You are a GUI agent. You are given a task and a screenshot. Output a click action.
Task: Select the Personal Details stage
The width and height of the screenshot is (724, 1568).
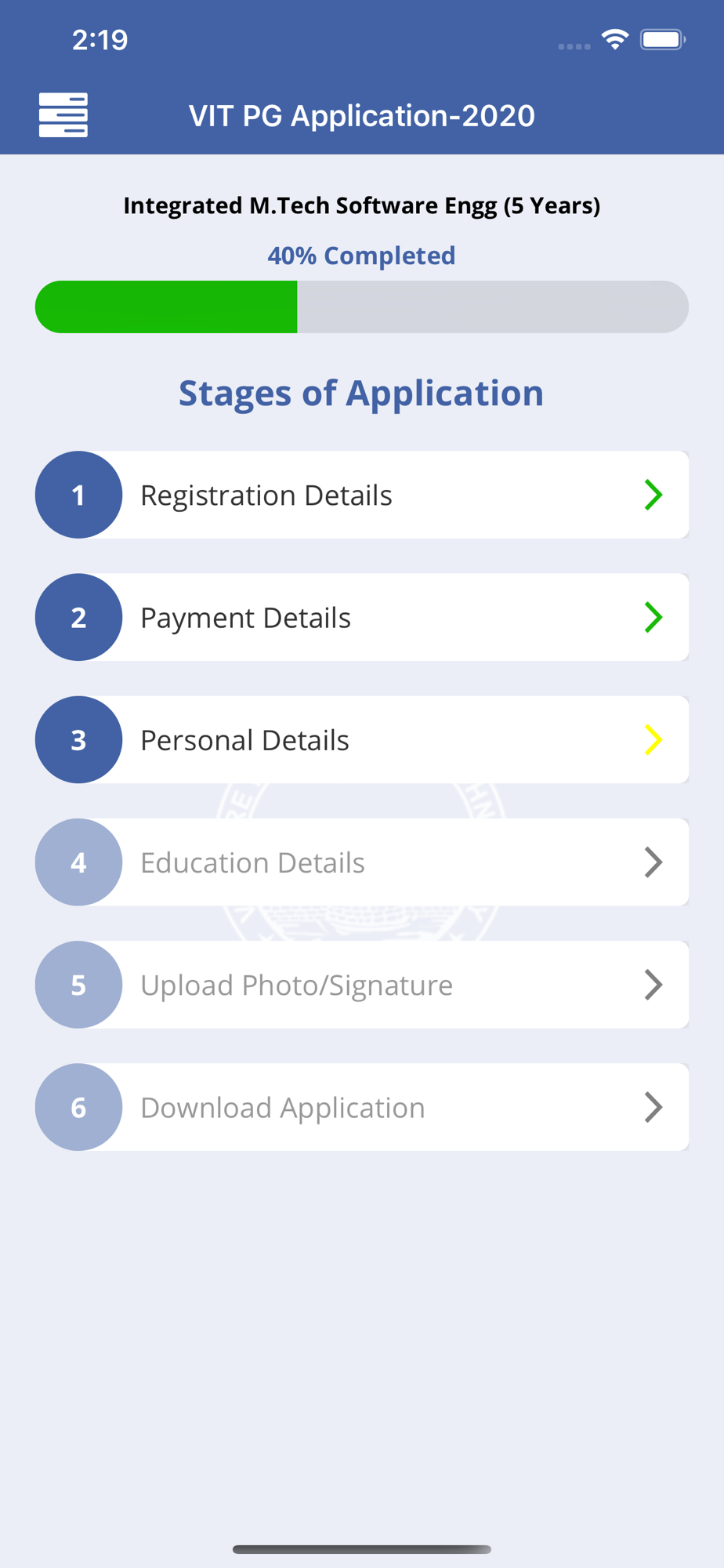362,739
